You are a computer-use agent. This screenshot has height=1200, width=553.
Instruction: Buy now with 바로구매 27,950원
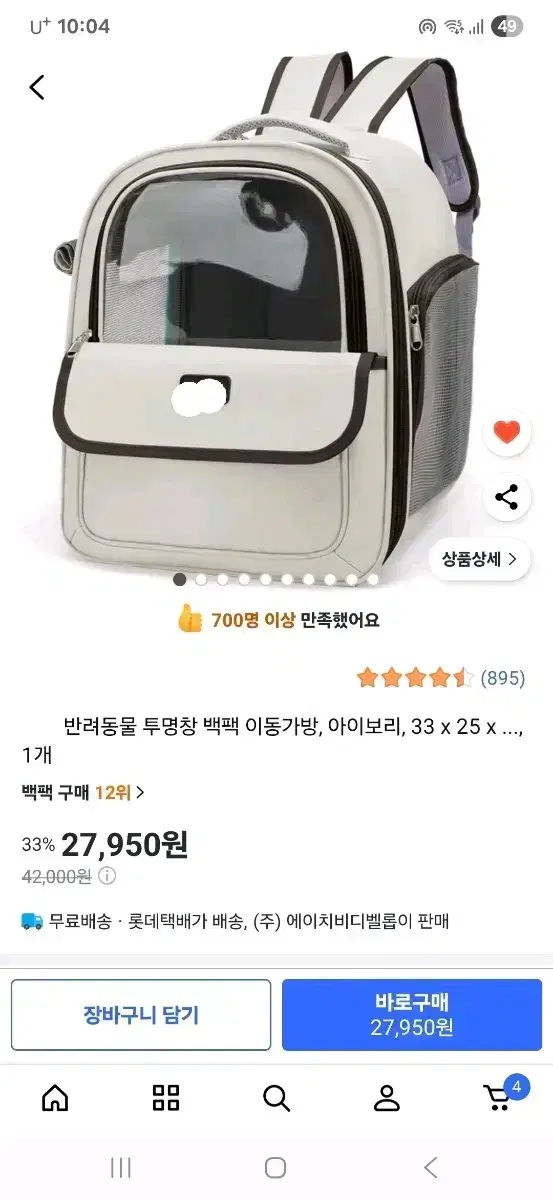click(x=412, y=1015)
